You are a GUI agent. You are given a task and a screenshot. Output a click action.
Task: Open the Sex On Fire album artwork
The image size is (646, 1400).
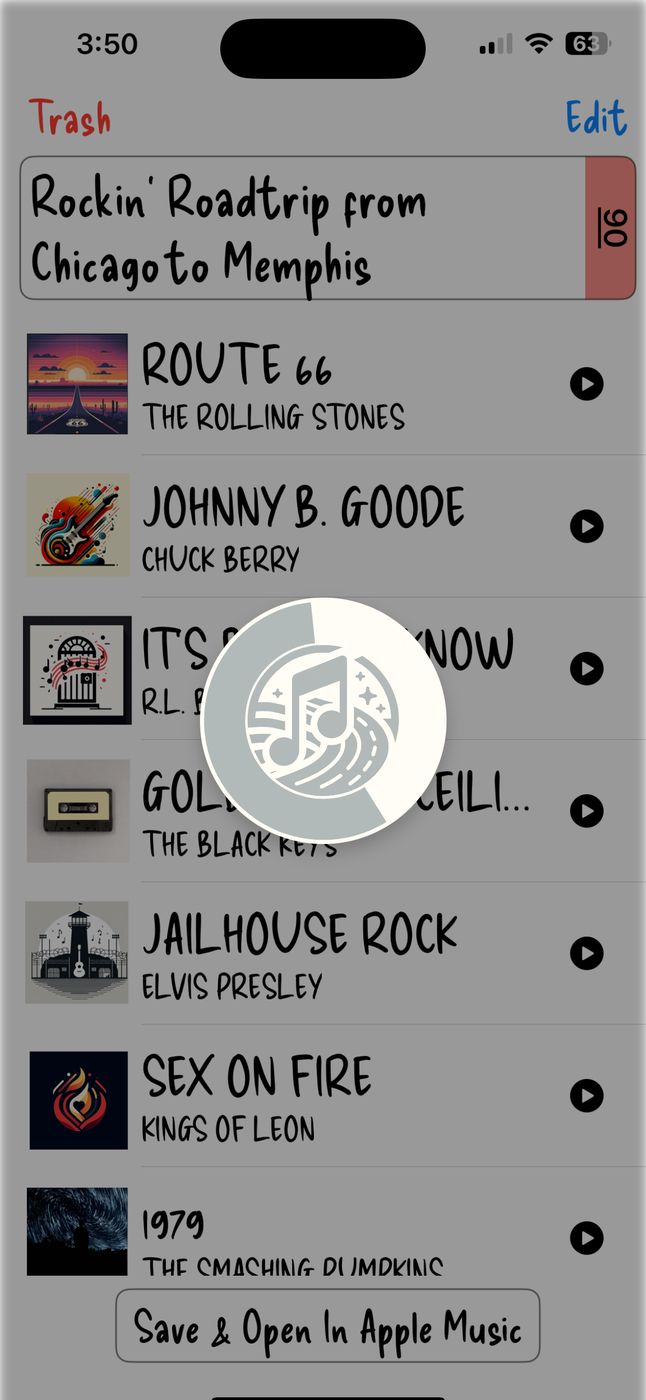(78, 1098)
